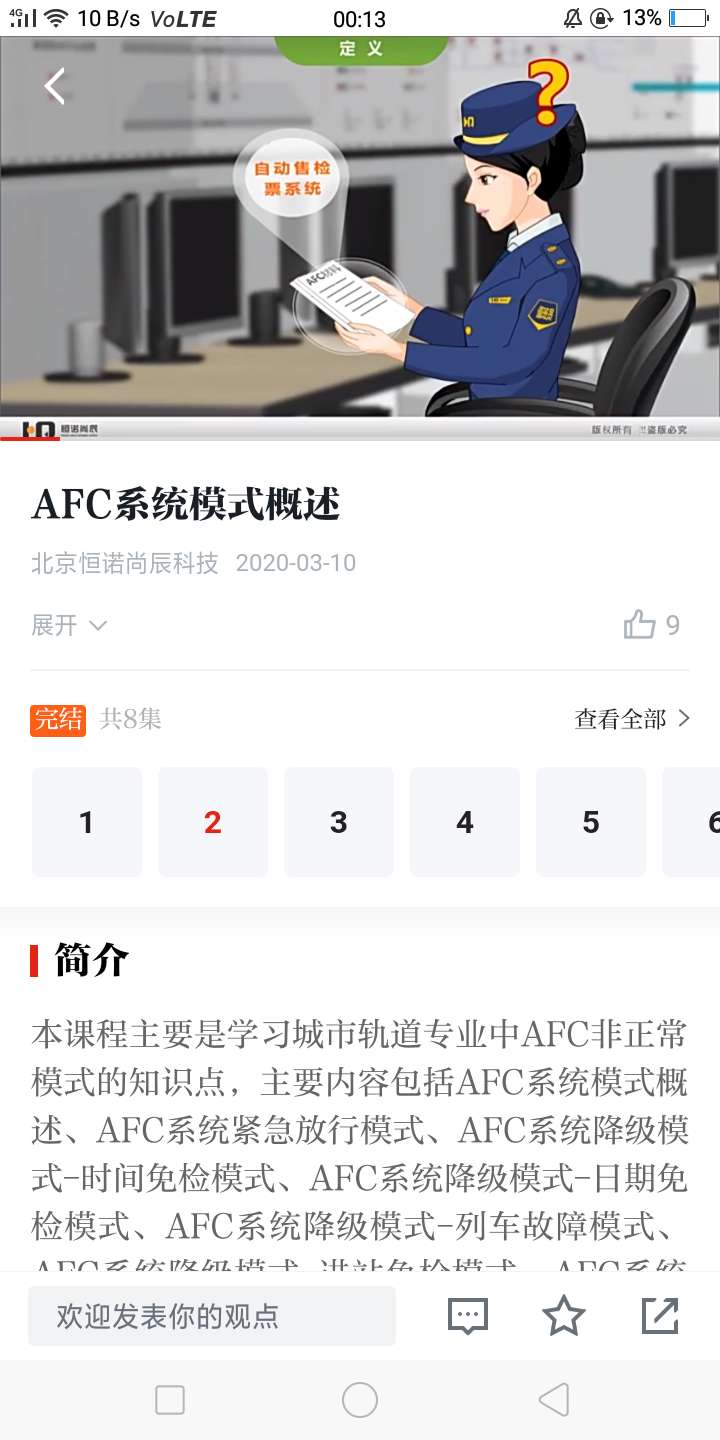Select episode 2

coord(213,822)
